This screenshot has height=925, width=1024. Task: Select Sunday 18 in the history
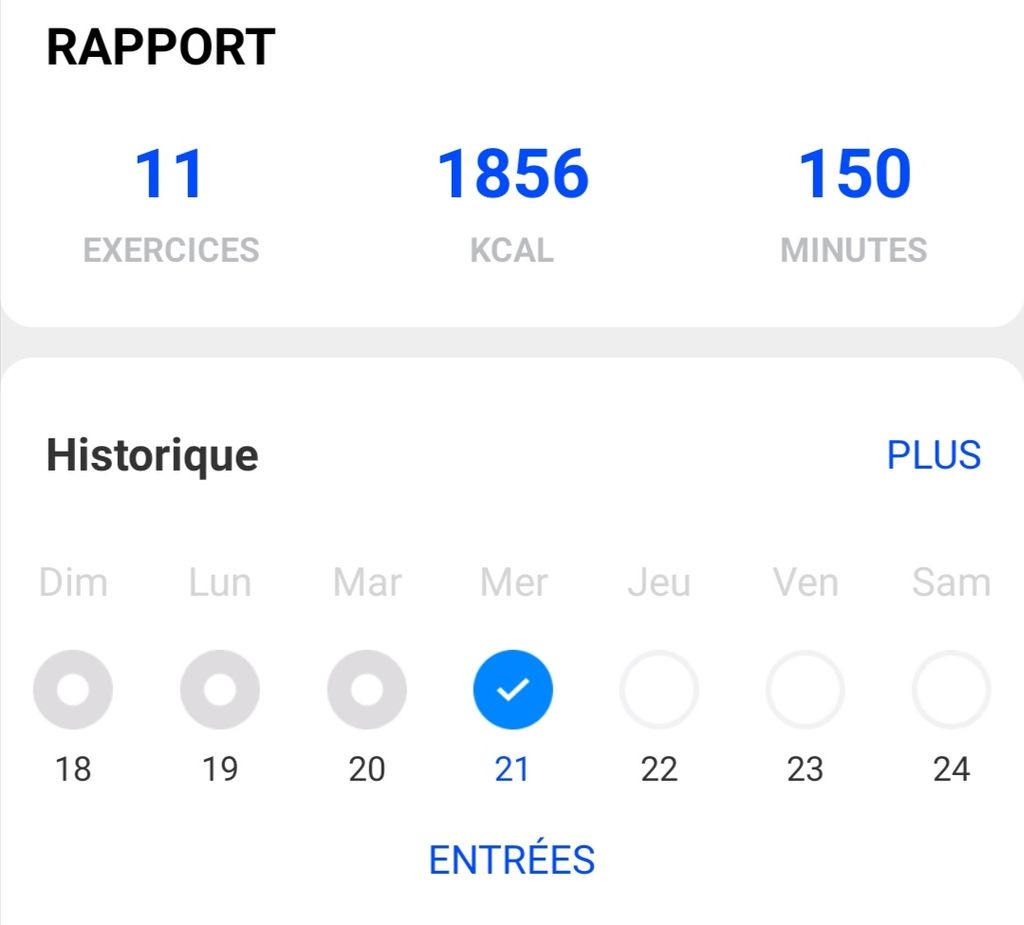point(73,690)
